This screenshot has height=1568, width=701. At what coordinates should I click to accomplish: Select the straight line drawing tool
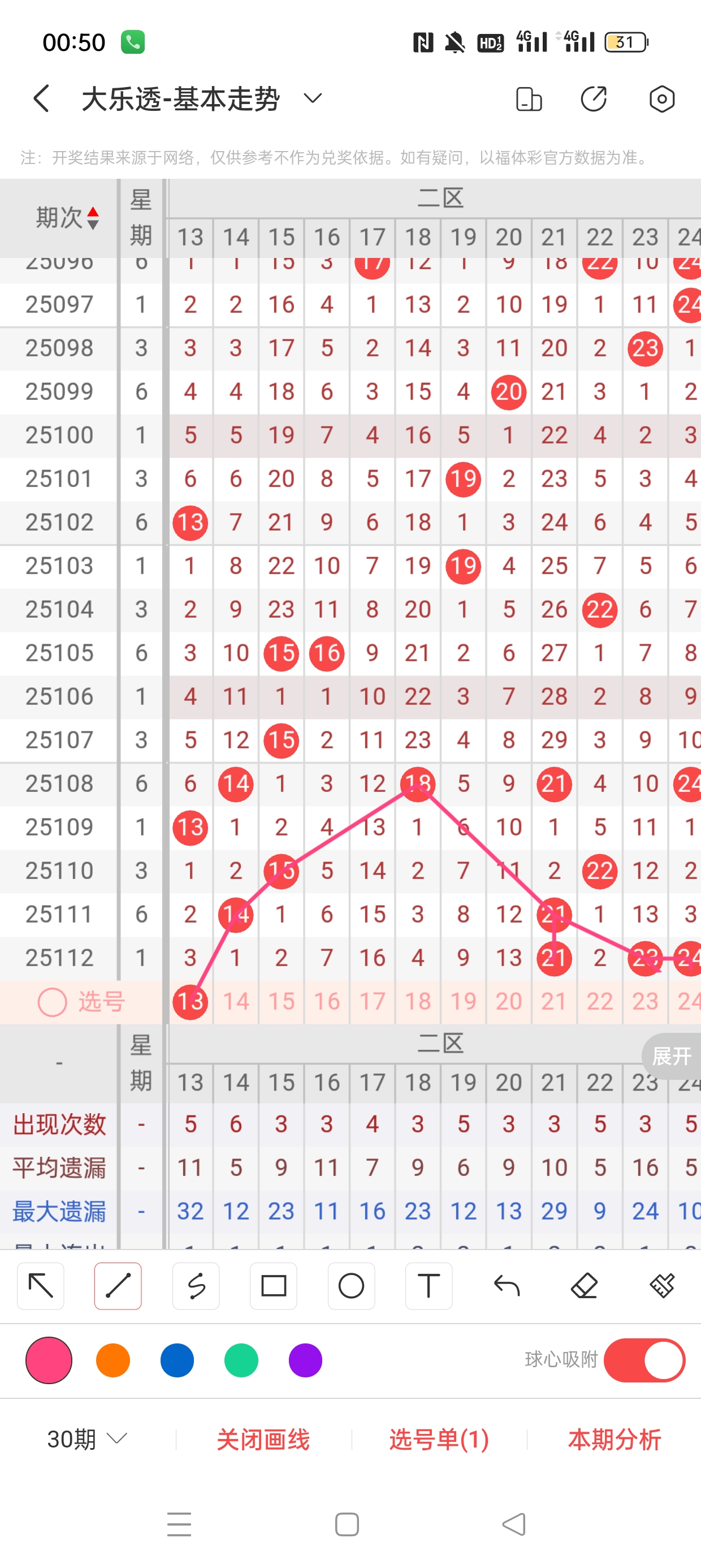118,1286
